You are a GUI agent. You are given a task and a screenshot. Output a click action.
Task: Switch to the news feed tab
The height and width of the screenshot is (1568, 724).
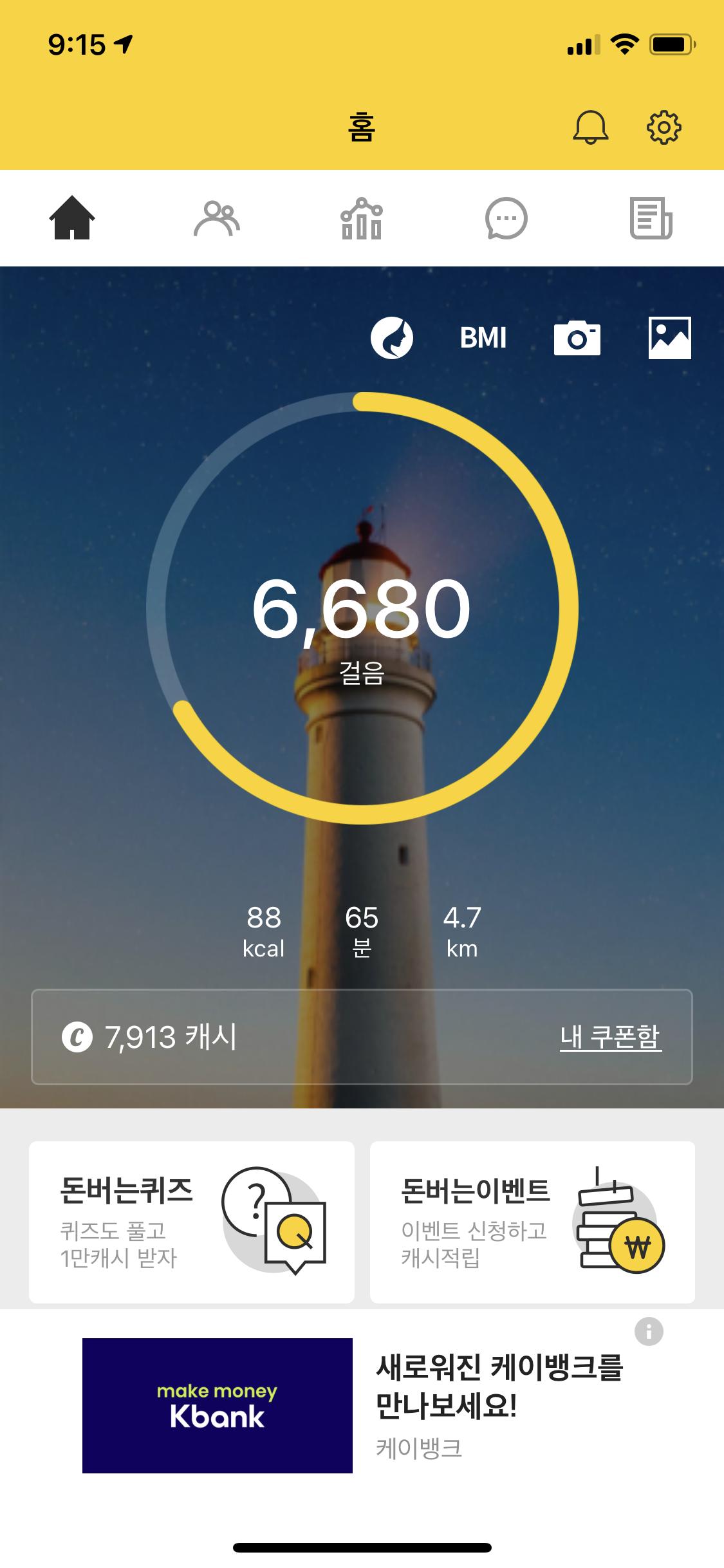tap(651, 219)
